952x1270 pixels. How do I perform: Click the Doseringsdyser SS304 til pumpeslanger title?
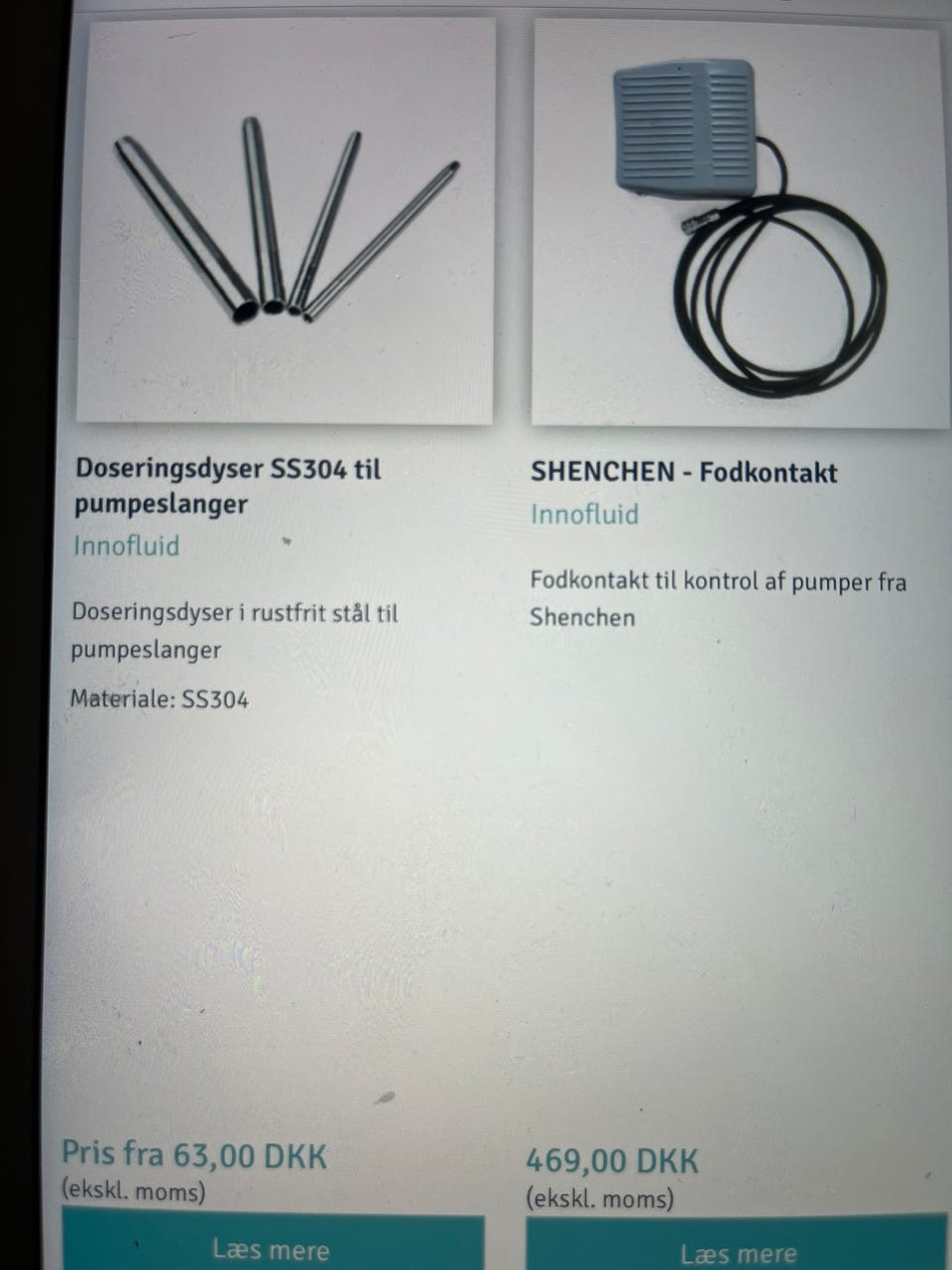click(x=228, y=486)
